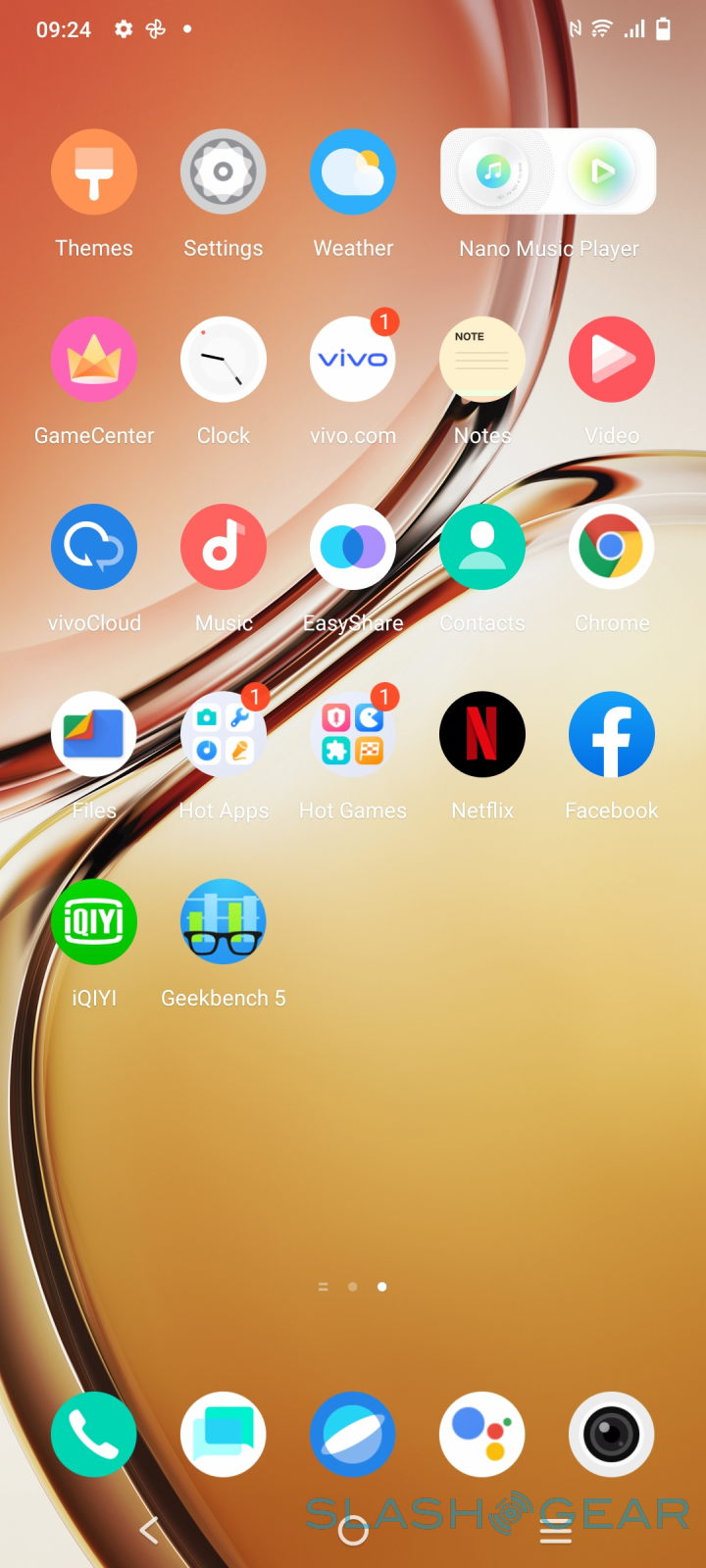Launch Chrome browser
Screen dimensions: 706x1568
612,547
